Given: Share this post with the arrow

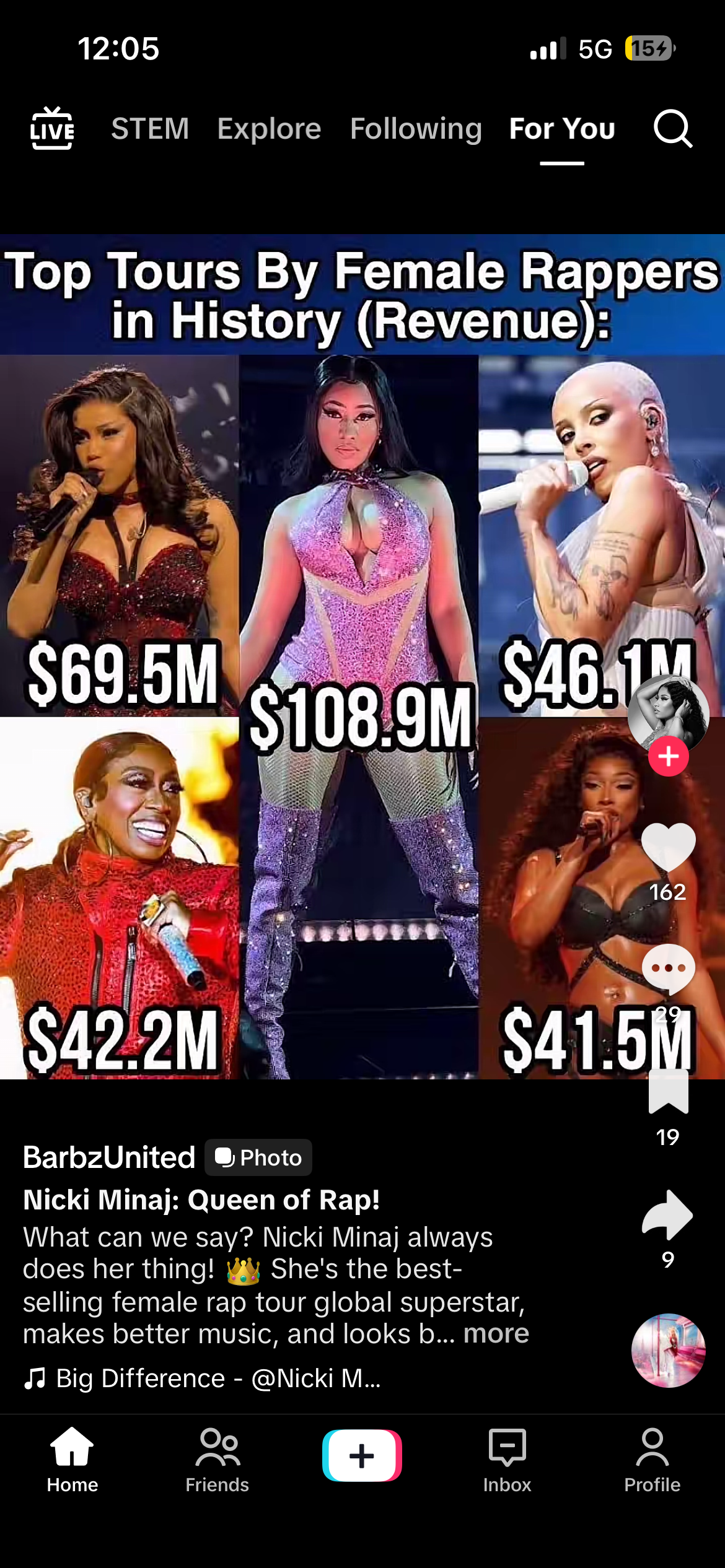Looking at the screenshot, I should point(667,1214).
